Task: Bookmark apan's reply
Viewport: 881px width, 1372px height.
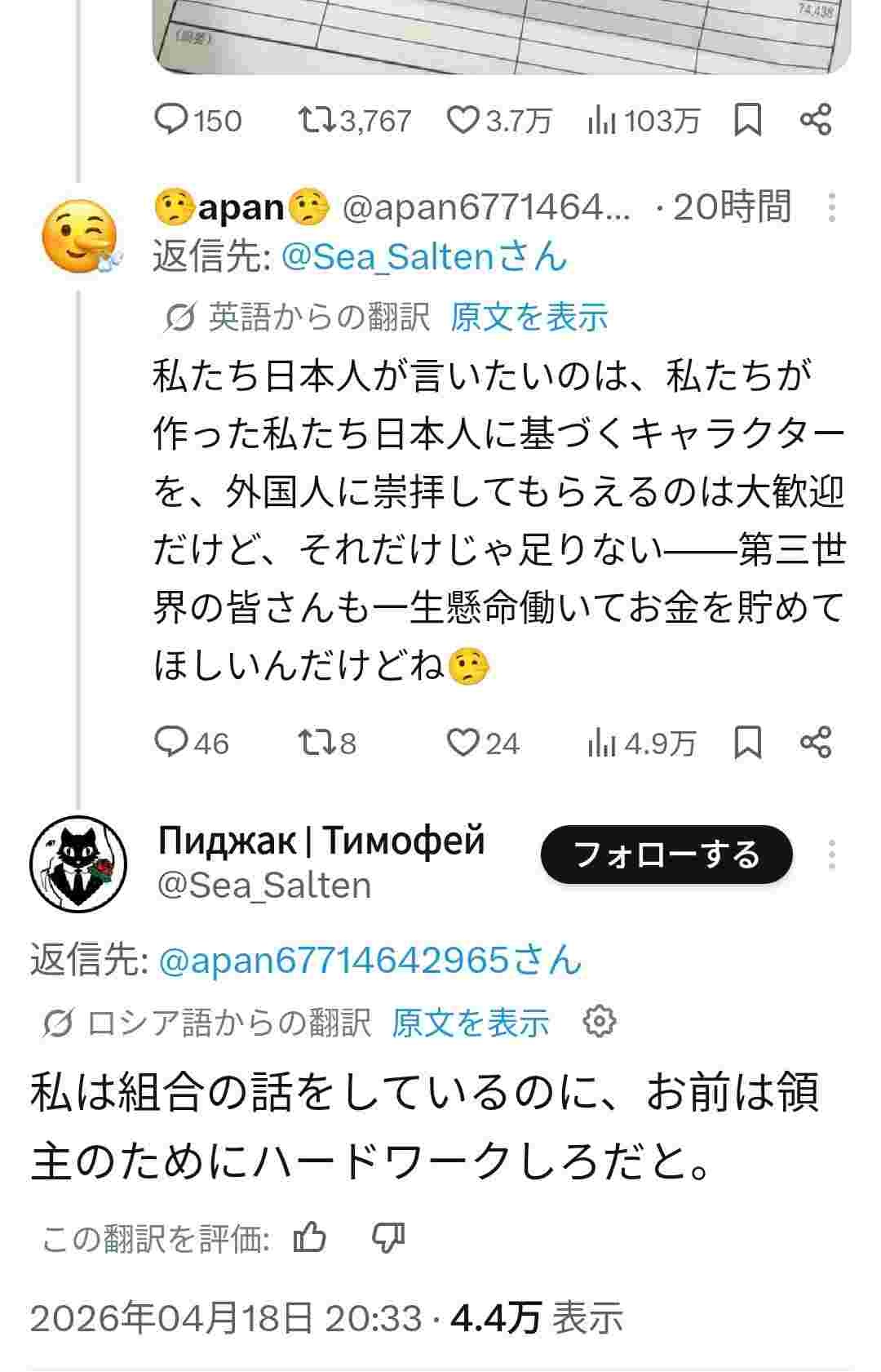Action: click(x=747, y=743)
